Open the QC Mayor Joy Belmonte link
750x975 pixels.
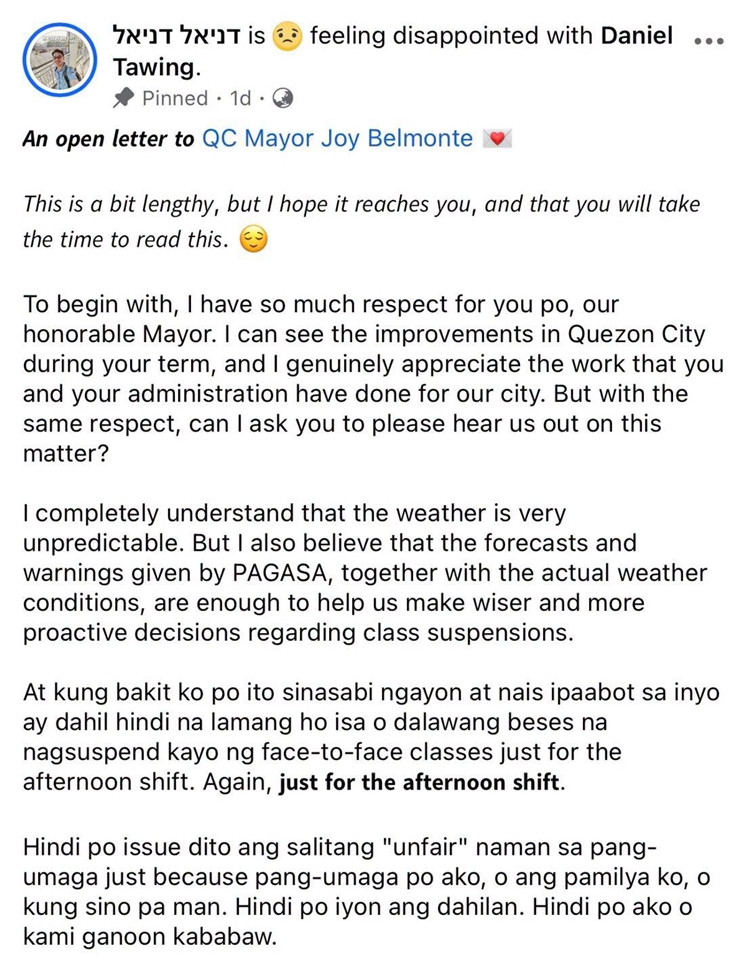pyautogui.click(x=338, y=138)
